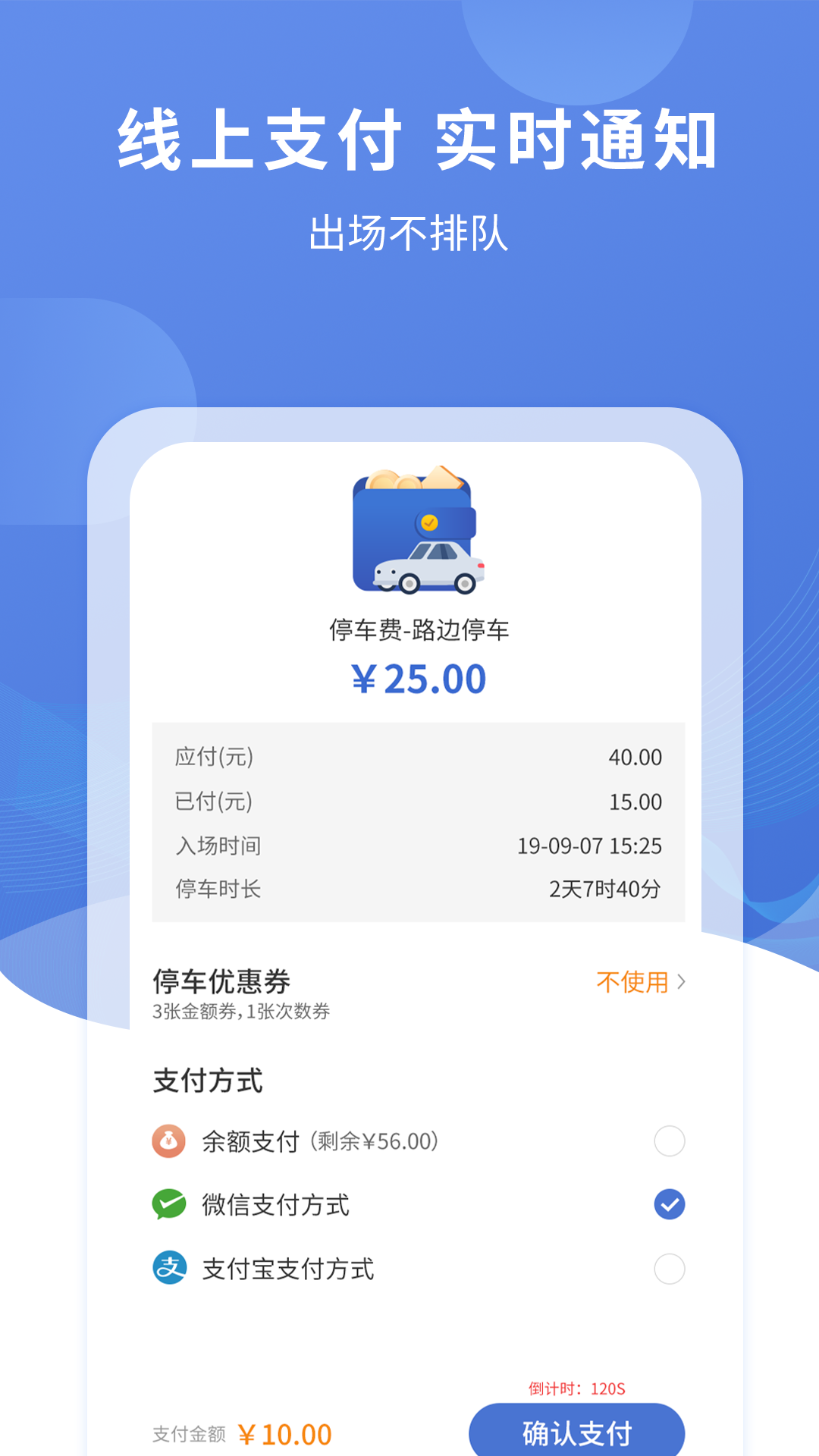Image resolution: width=819 pixels, height=1456 pixels.
Task: Select the balance payment wallet icon
Action: pyautogui.click(x=168, y=1139)
